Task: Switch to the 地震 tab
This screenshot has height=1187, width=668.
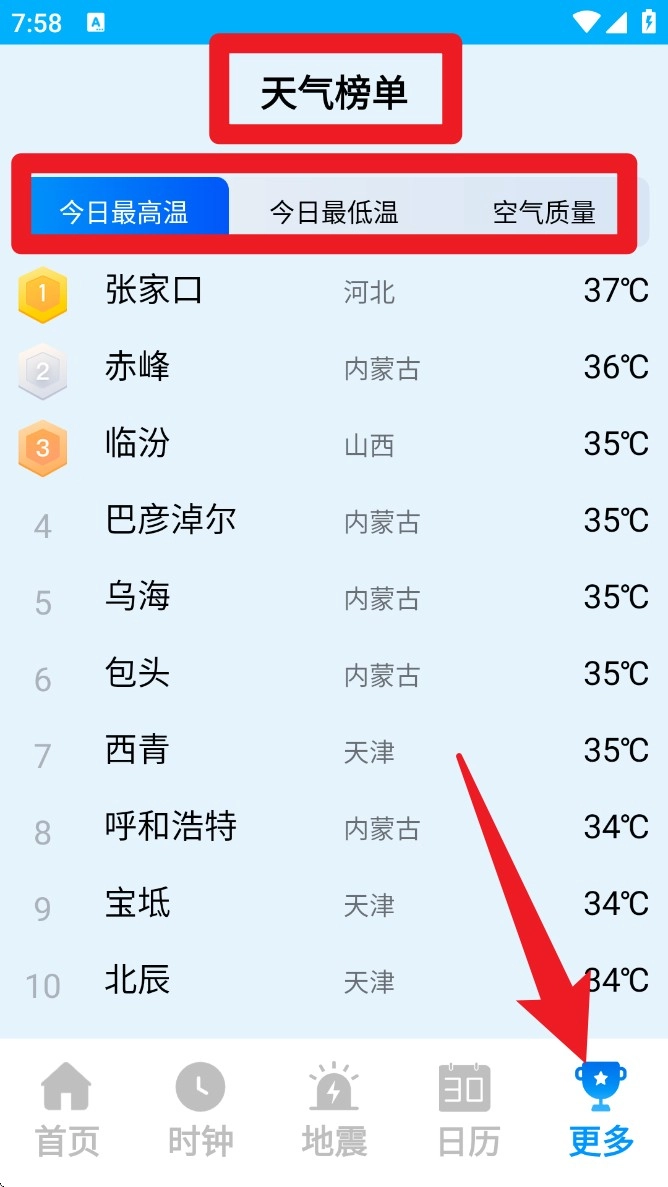Action: (x=334, y=1110)
